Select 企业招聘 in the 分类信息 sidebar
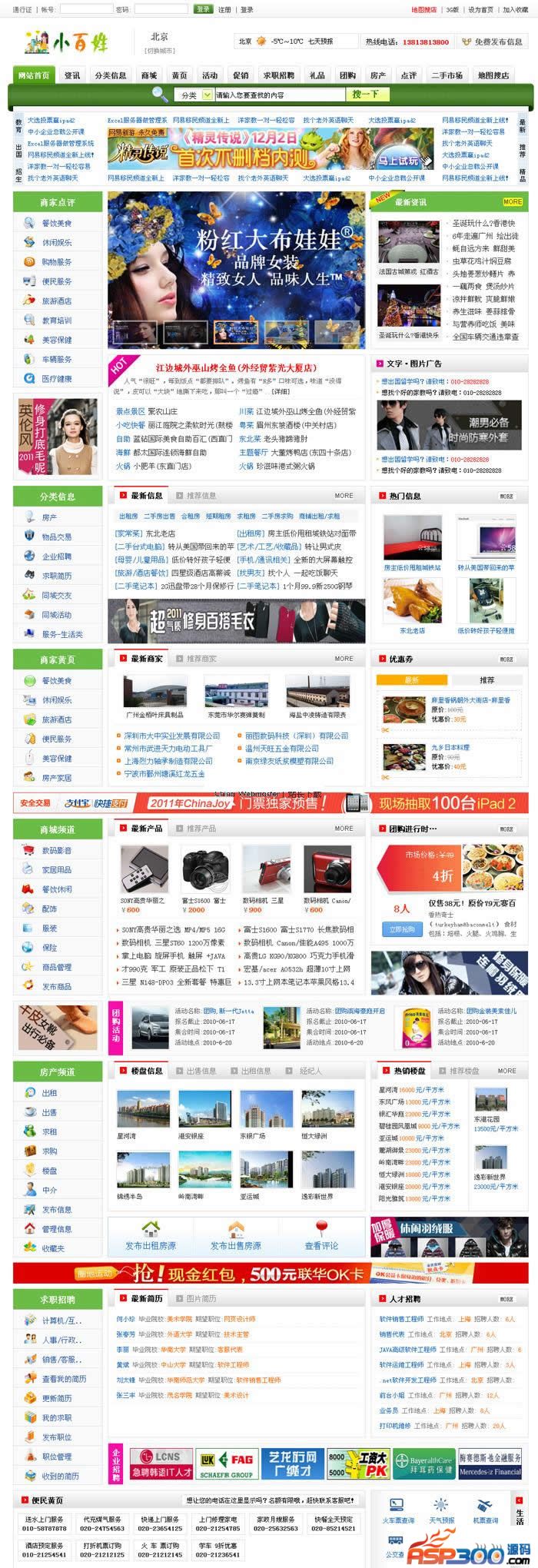This screenshot has width=538, height=1568. tap(57, 556)
